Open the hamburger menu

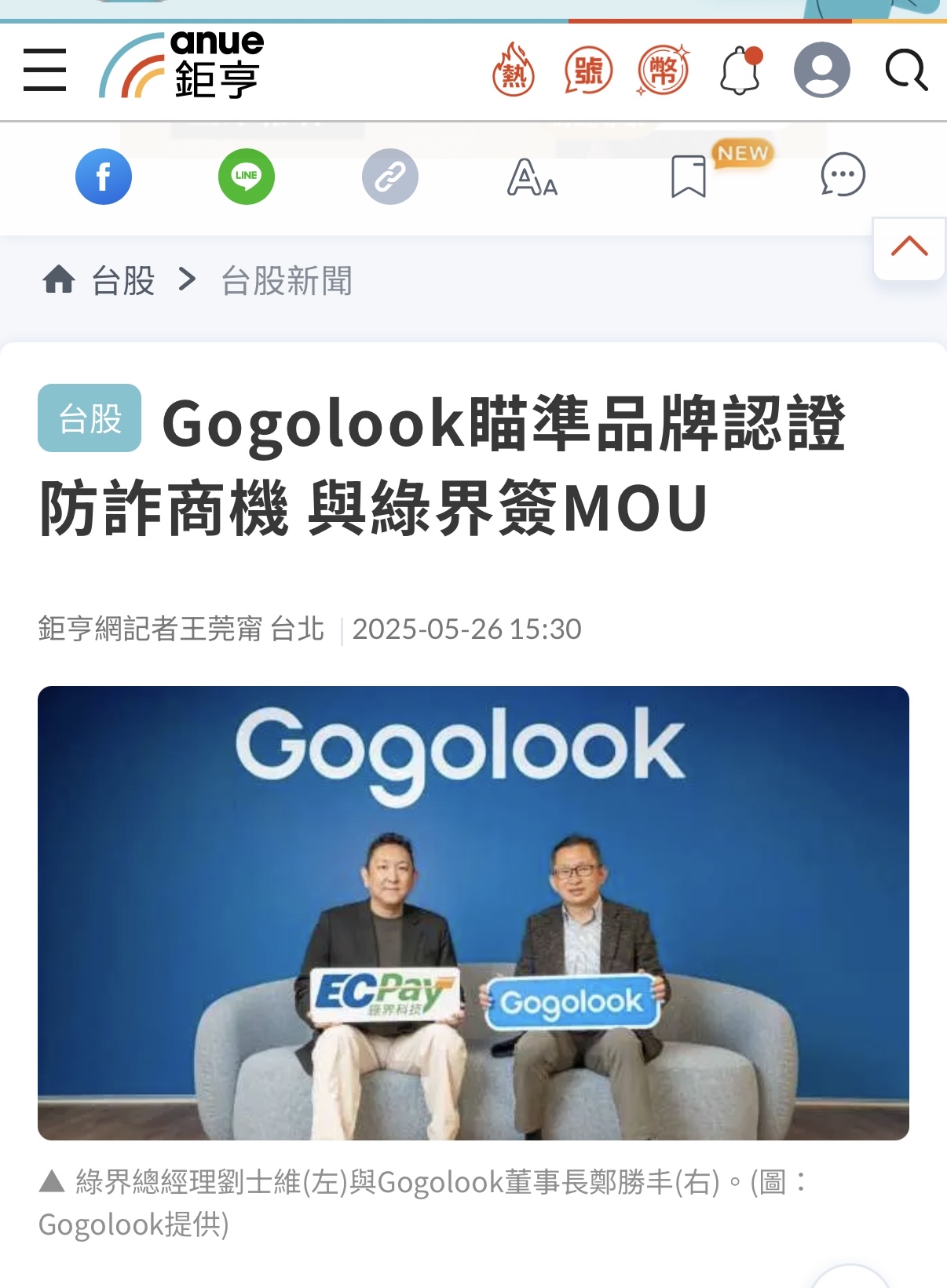click(45, 70)
